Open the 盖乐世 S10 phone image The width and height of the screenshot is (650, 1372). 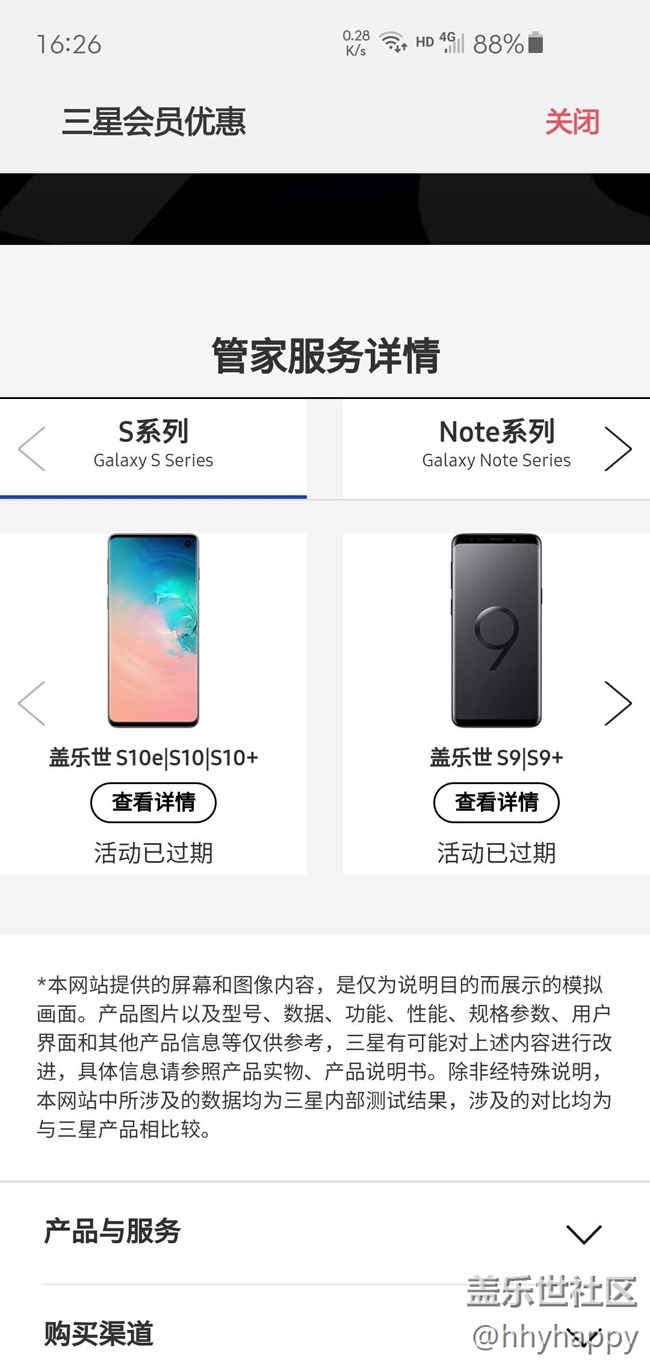tap(153, 631)
